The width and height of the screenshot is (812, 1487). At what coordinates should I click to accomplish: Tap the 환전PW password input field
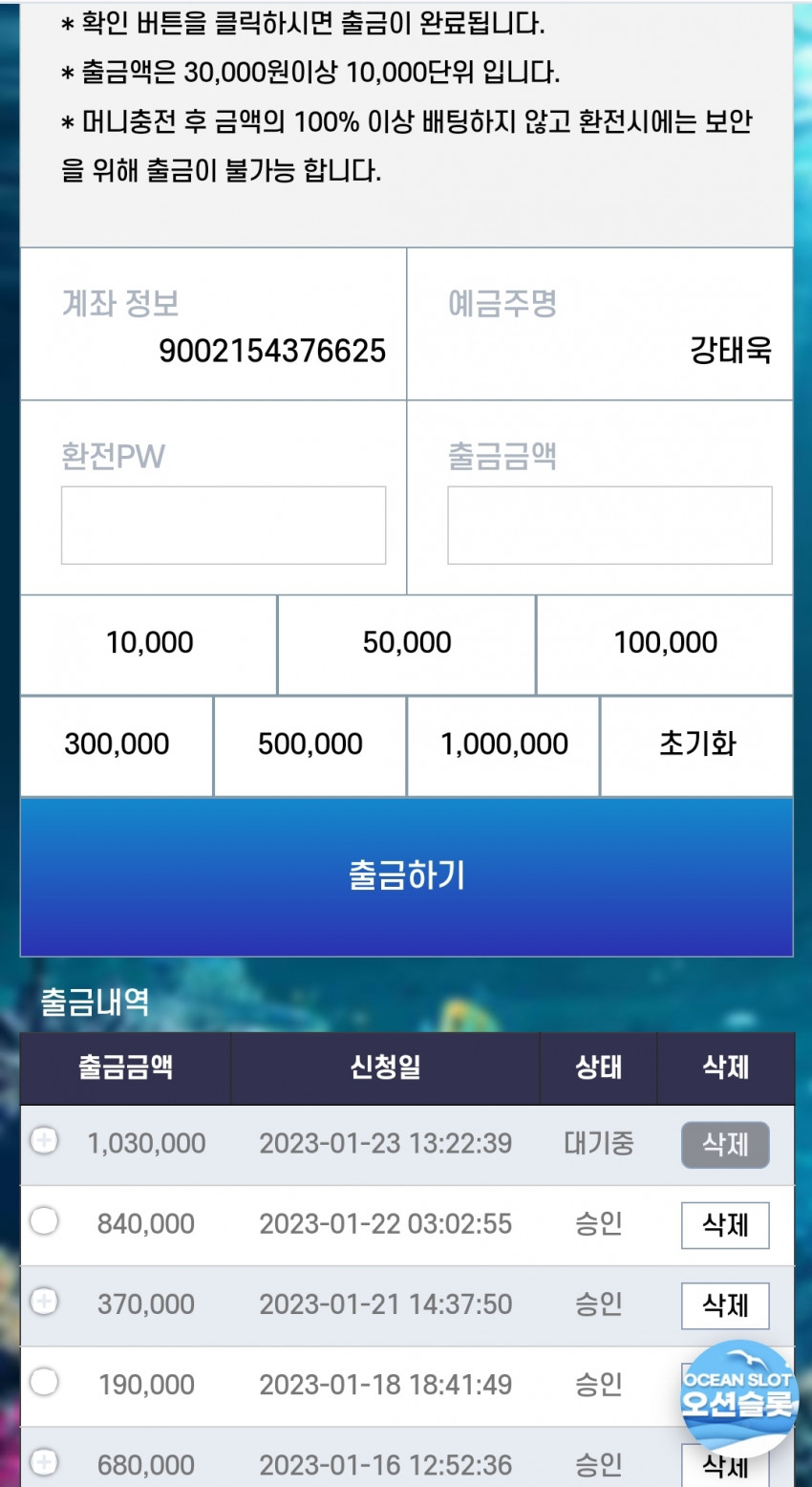(x=224, y=525)
